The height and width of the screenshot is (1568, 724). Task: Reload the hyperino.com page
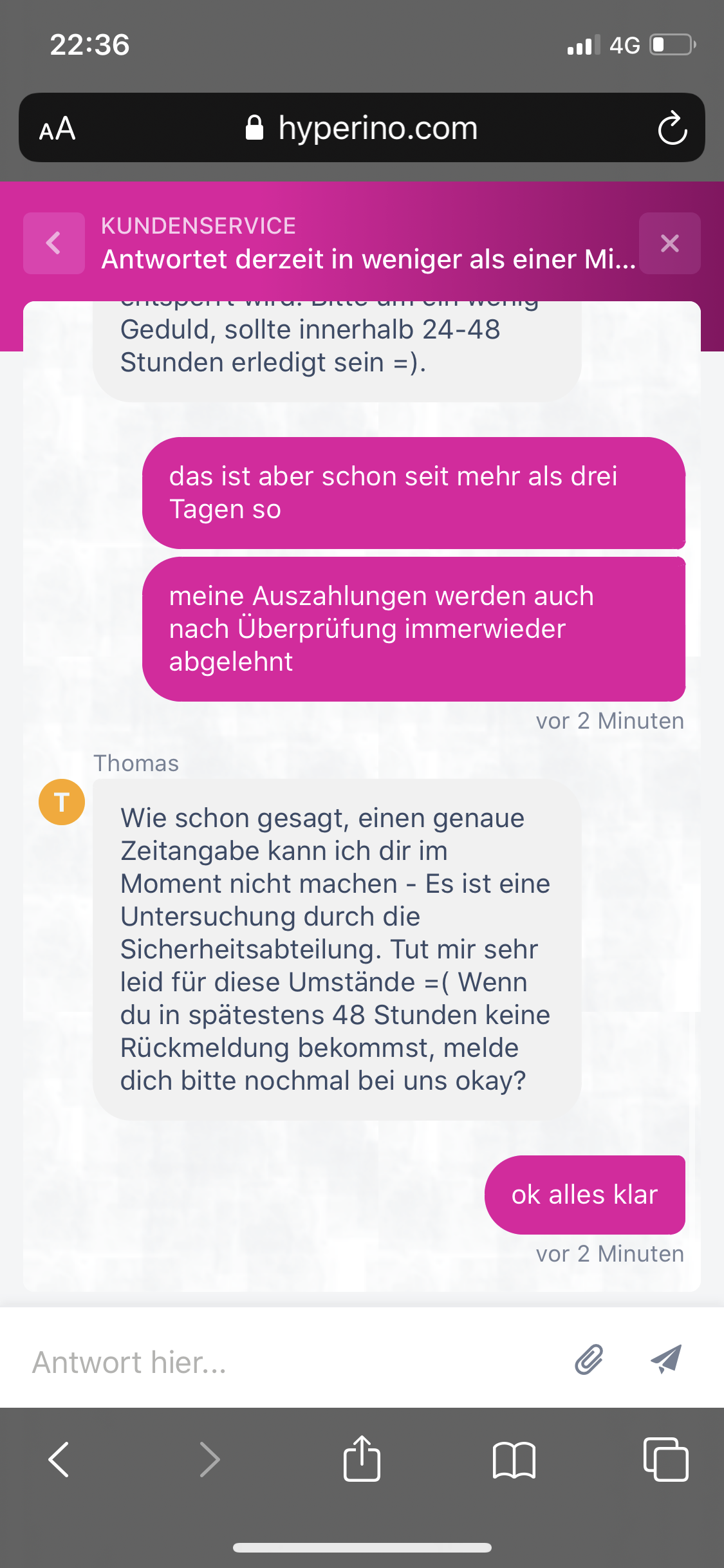(672, 128)
